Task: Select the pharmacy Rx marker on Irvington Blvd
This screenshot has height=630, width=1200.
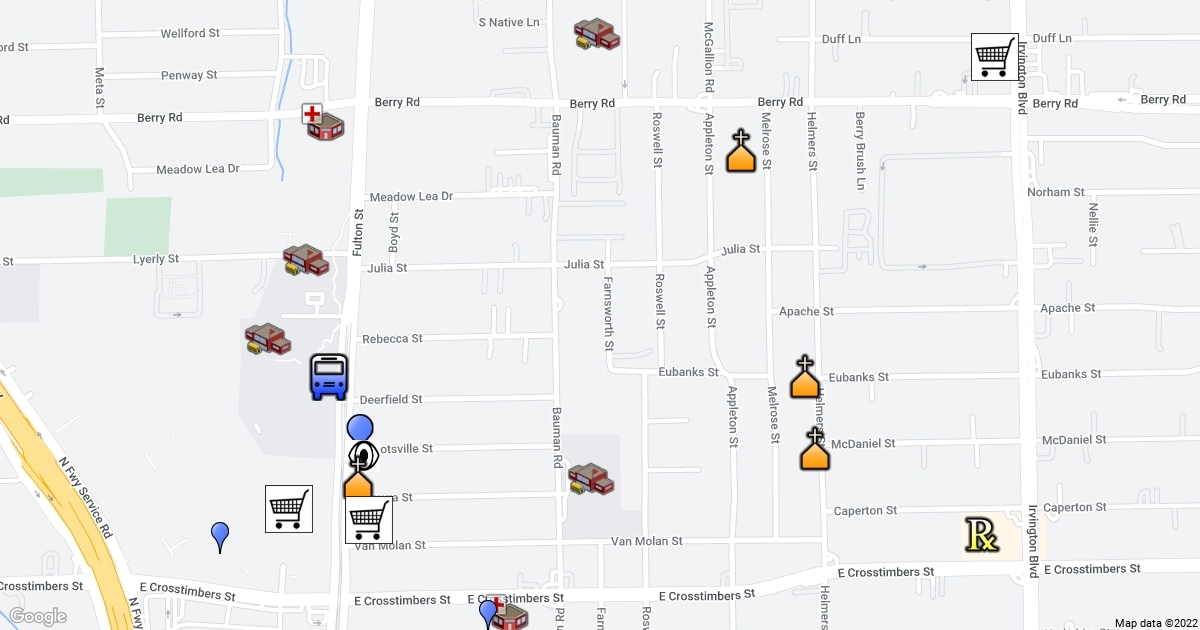Action: 981,535
